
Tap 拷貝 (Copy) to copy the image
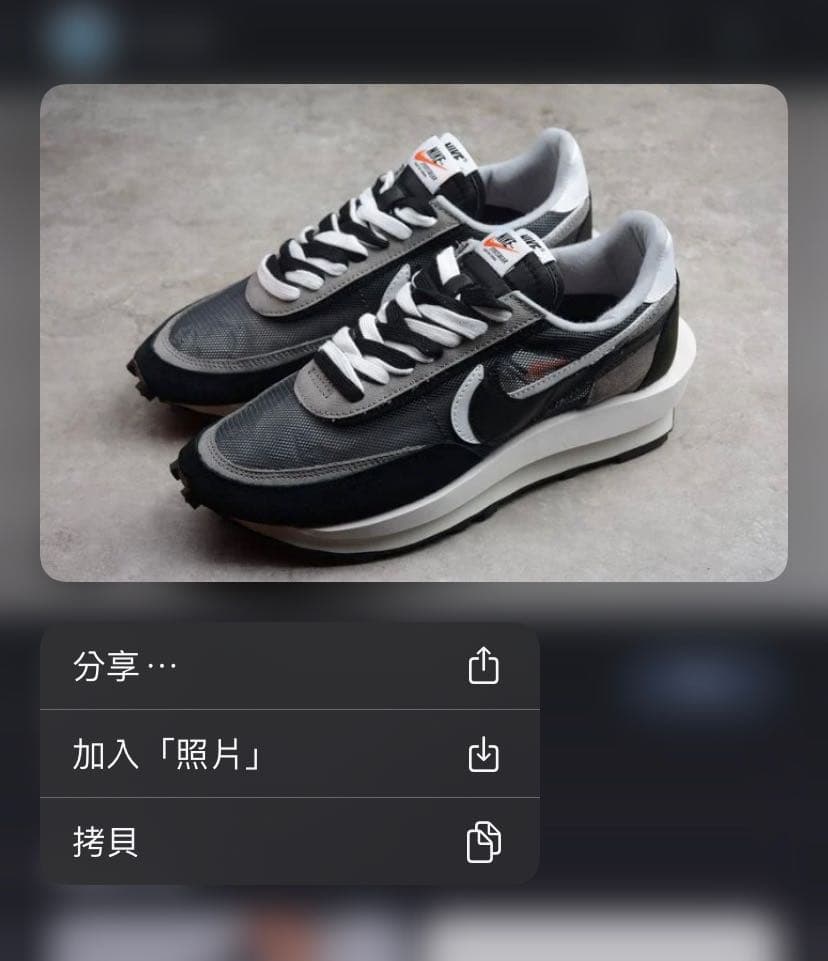click(x=289, y=842)
